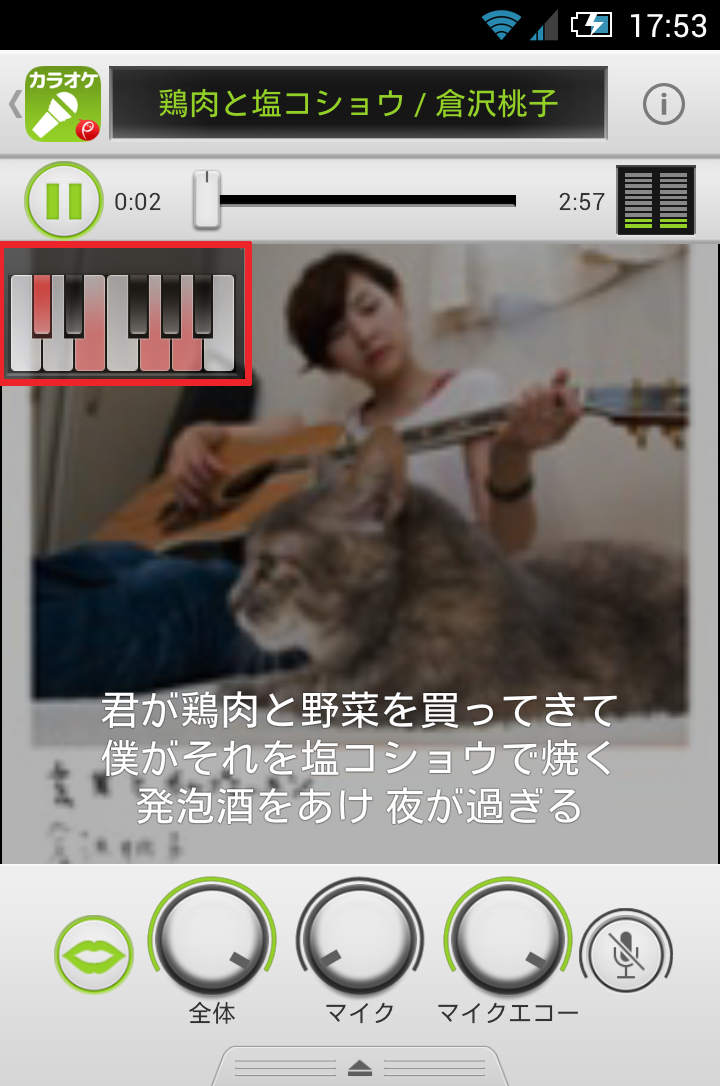Tap the マイク volume knob
The width and height of the screenshot is (720, 1086).
point(360,941)
